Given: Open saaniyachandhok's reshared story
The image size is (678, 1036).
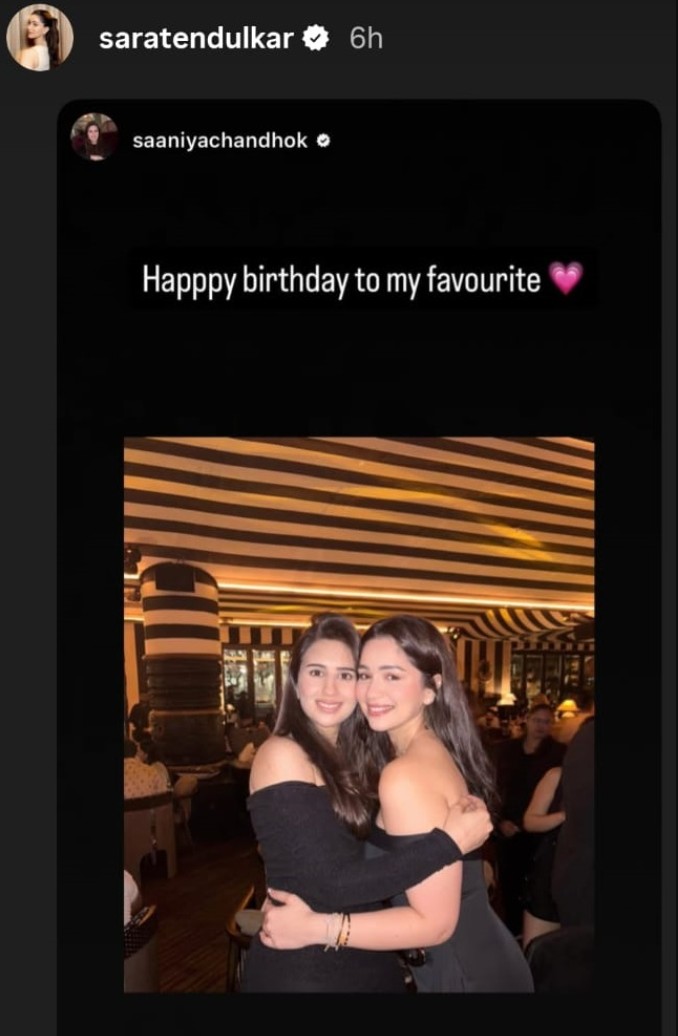Looking at the screenshot, I should (358, 714).
